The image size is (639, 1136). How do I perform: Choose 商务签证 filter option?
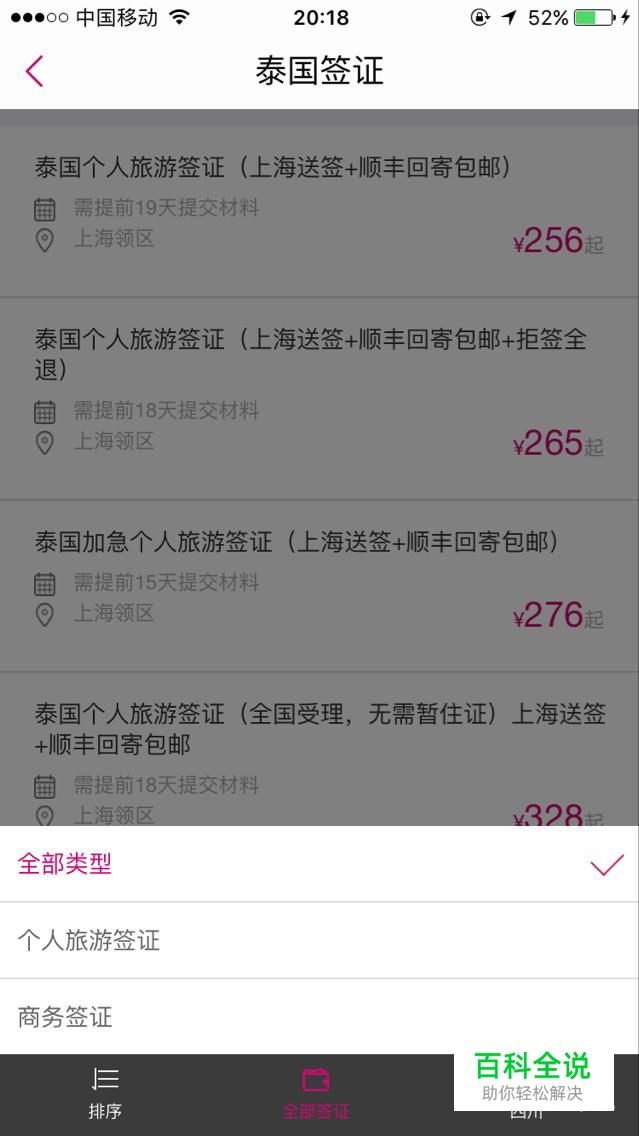tap(320, 1016)
